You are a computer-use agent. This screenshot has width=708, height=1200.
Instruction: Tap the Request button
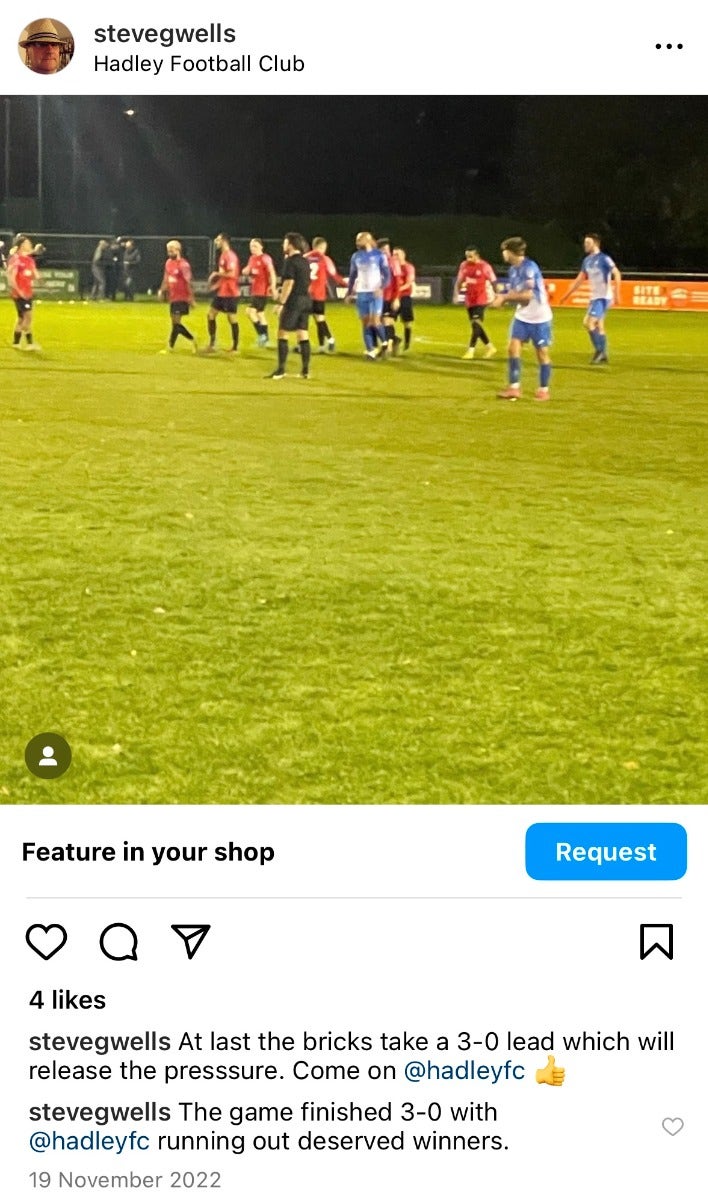click(x=605, y=852)
